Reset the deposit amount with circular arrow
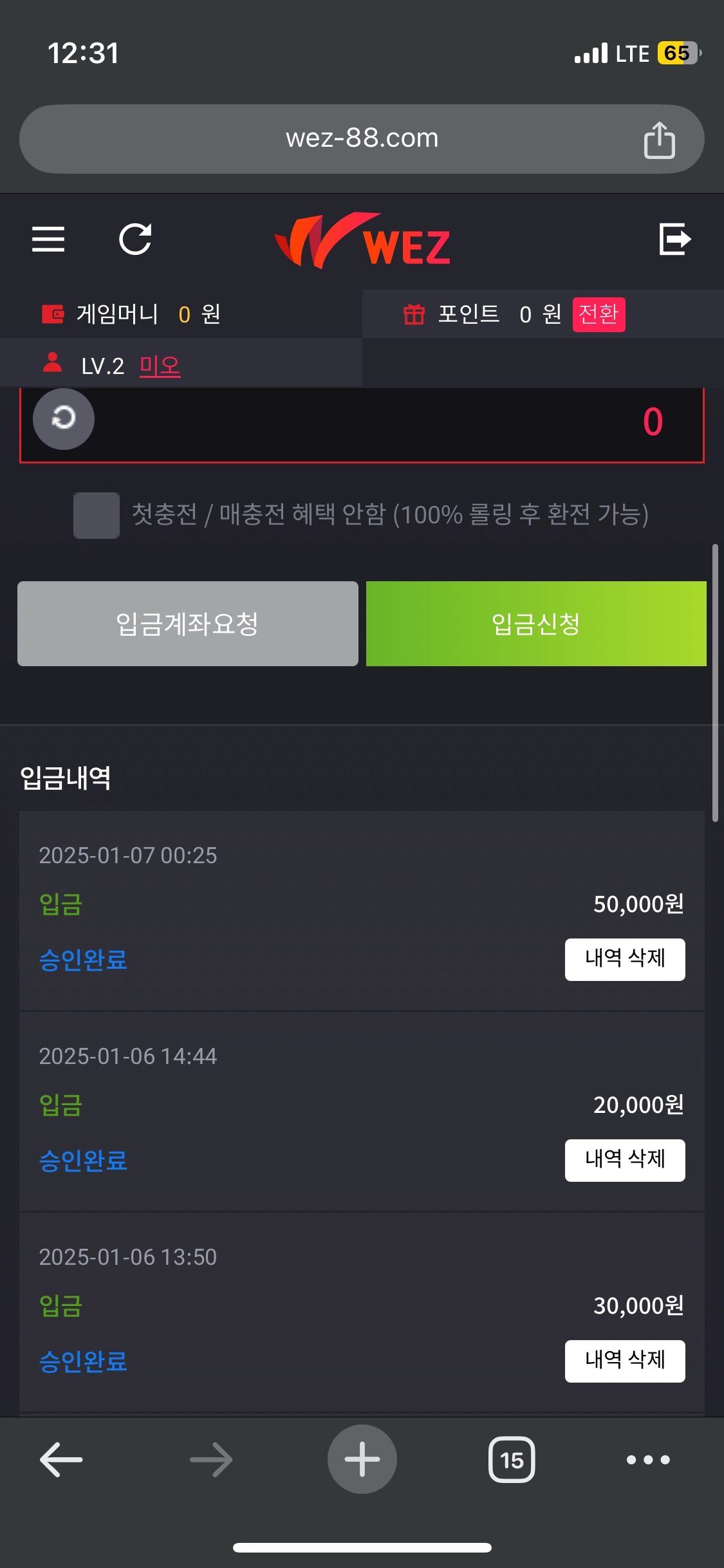This screenshot has width=724, height=1568. coord(64,419)
